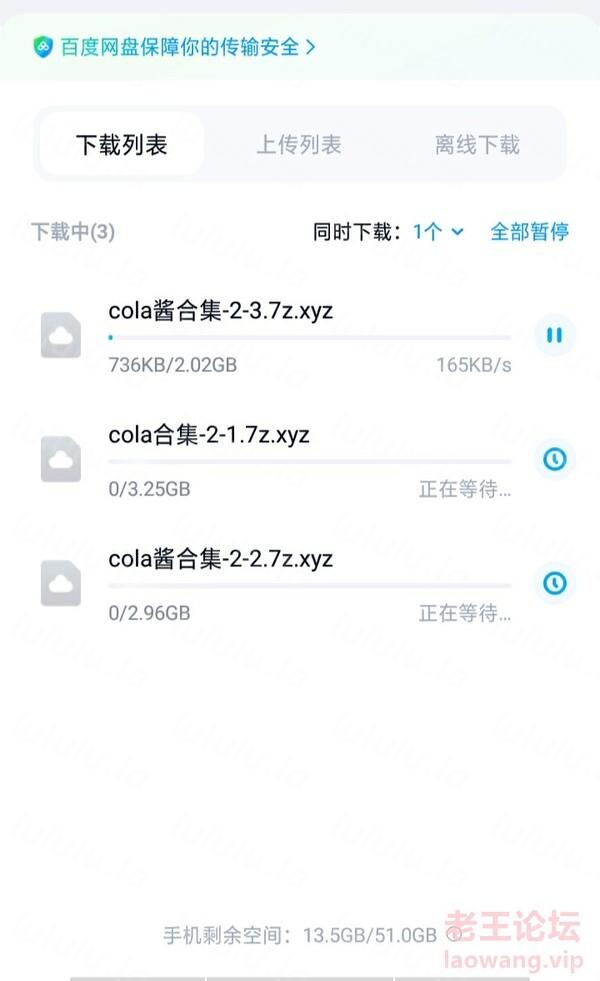The width and height of the screenshot is (600, 981).
Task: Open the 同时下载 count dropdown
Action: 439,232
